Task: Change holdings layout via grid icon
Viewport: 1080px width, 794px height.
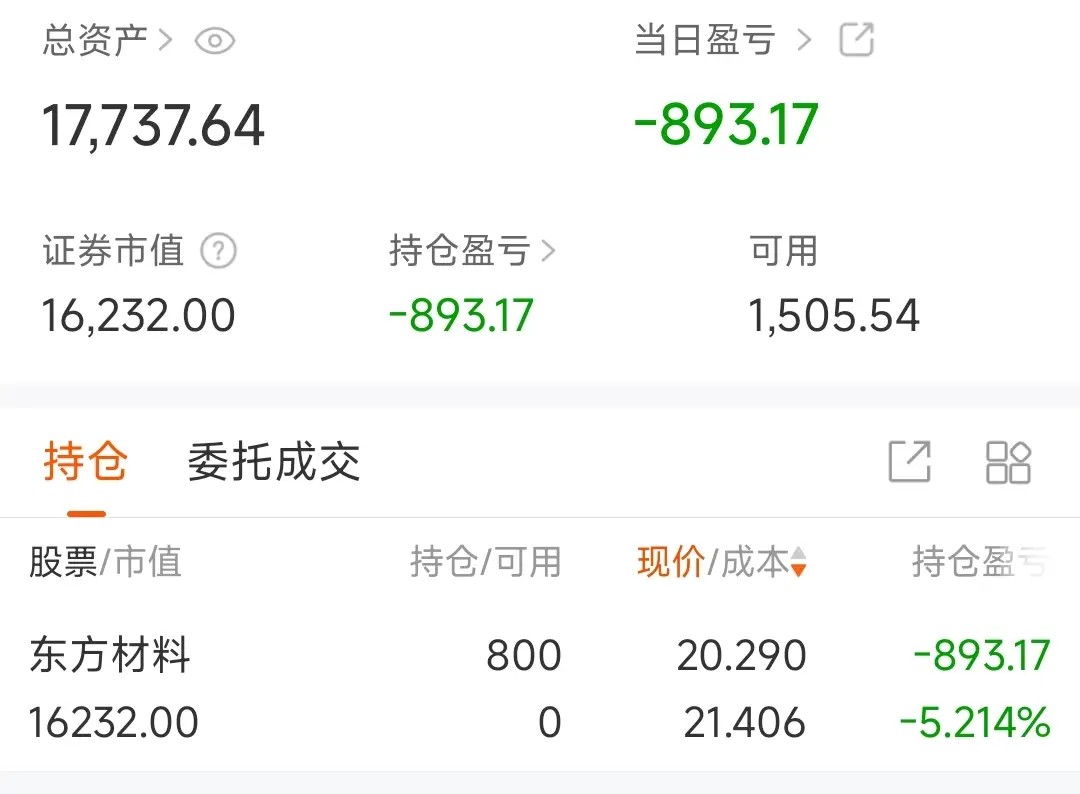Action: [1008, 462]
